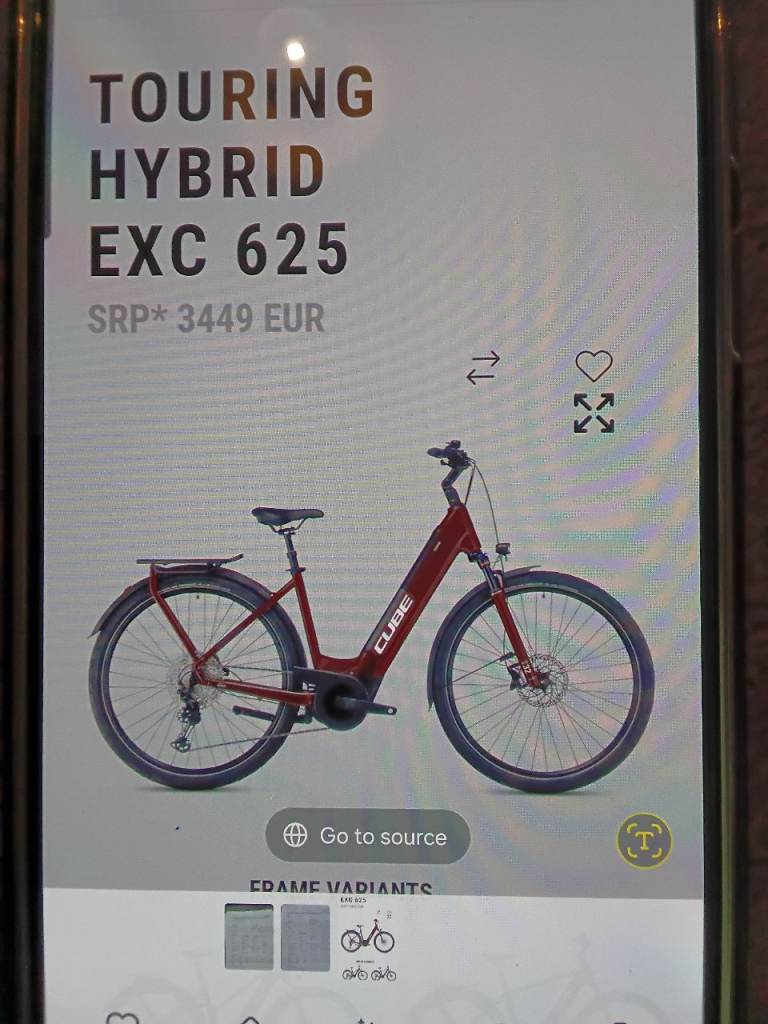Screen dimensions: 768x1024
Task: Select the EXC 625 bike thumbnail in the filmstrip
Action: pos(366,937)
